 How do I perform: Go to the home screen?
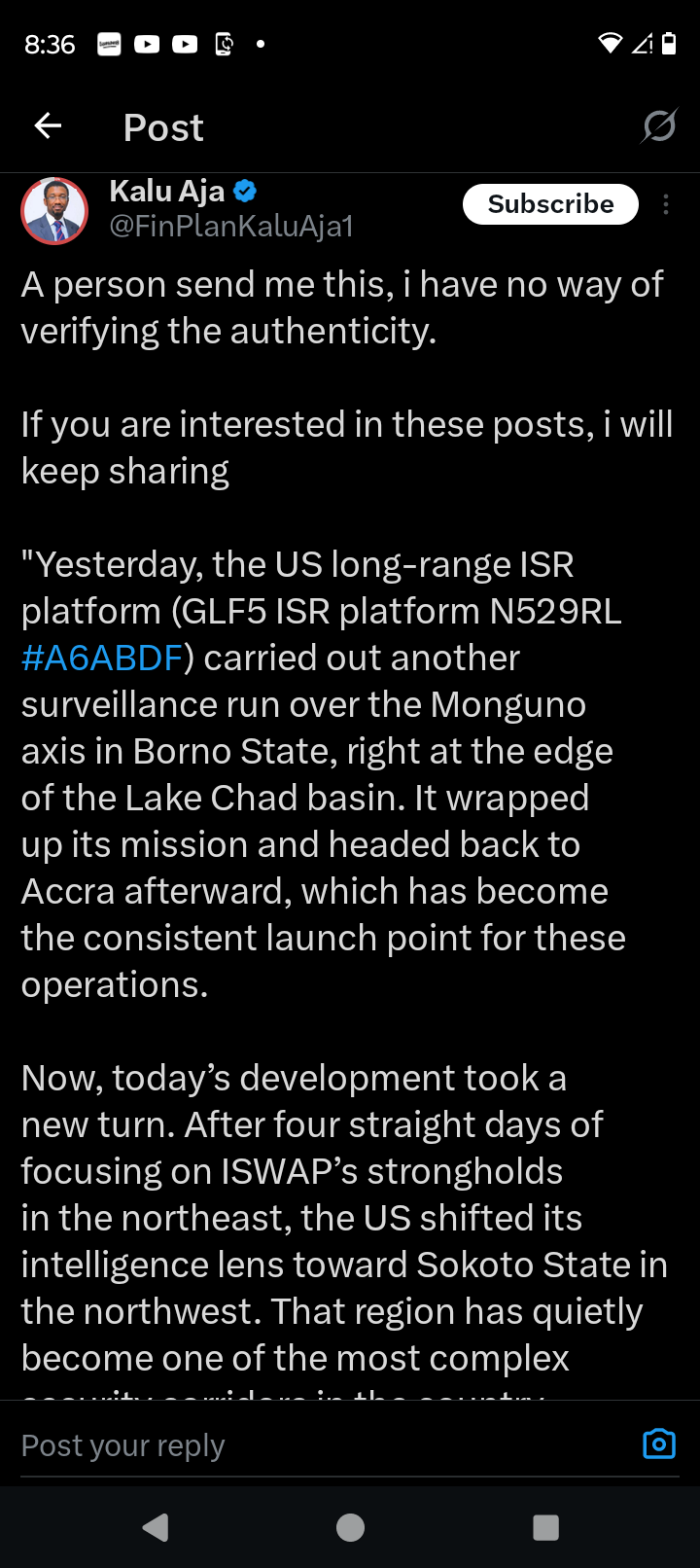350,1528
